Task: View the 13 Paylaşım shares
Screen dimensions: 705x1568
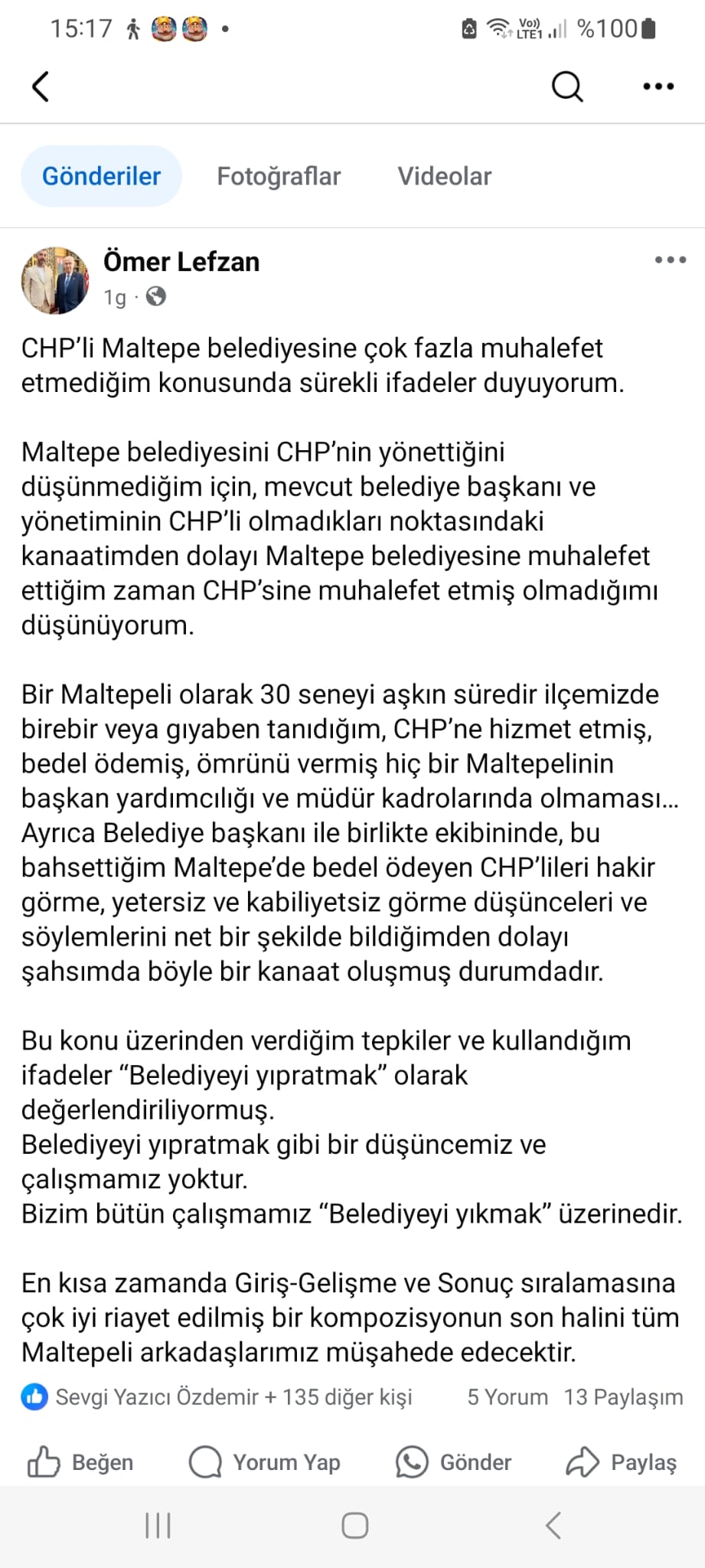Action: 623,1397
